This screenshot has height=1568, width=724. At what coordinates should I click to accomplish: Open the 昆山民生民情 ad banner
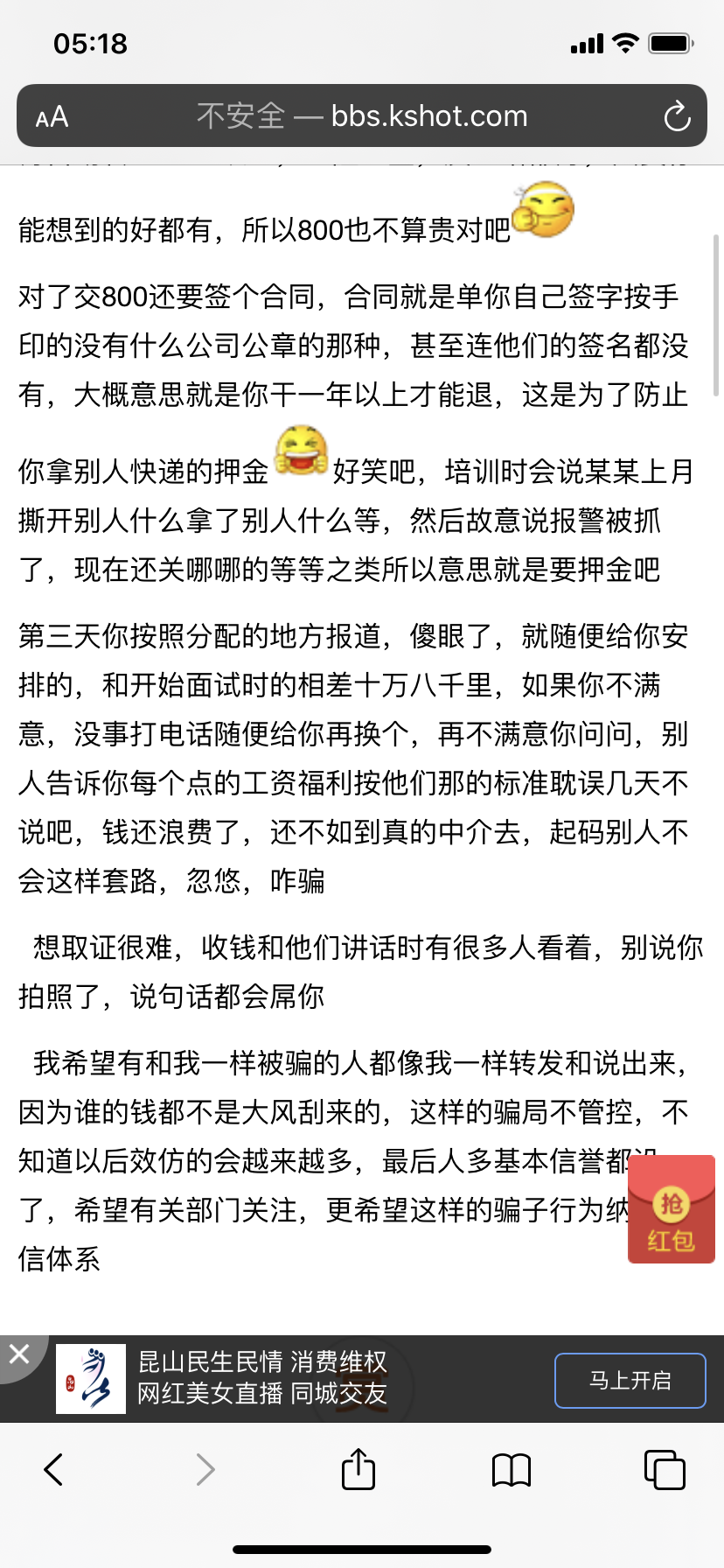[262, 1378]
